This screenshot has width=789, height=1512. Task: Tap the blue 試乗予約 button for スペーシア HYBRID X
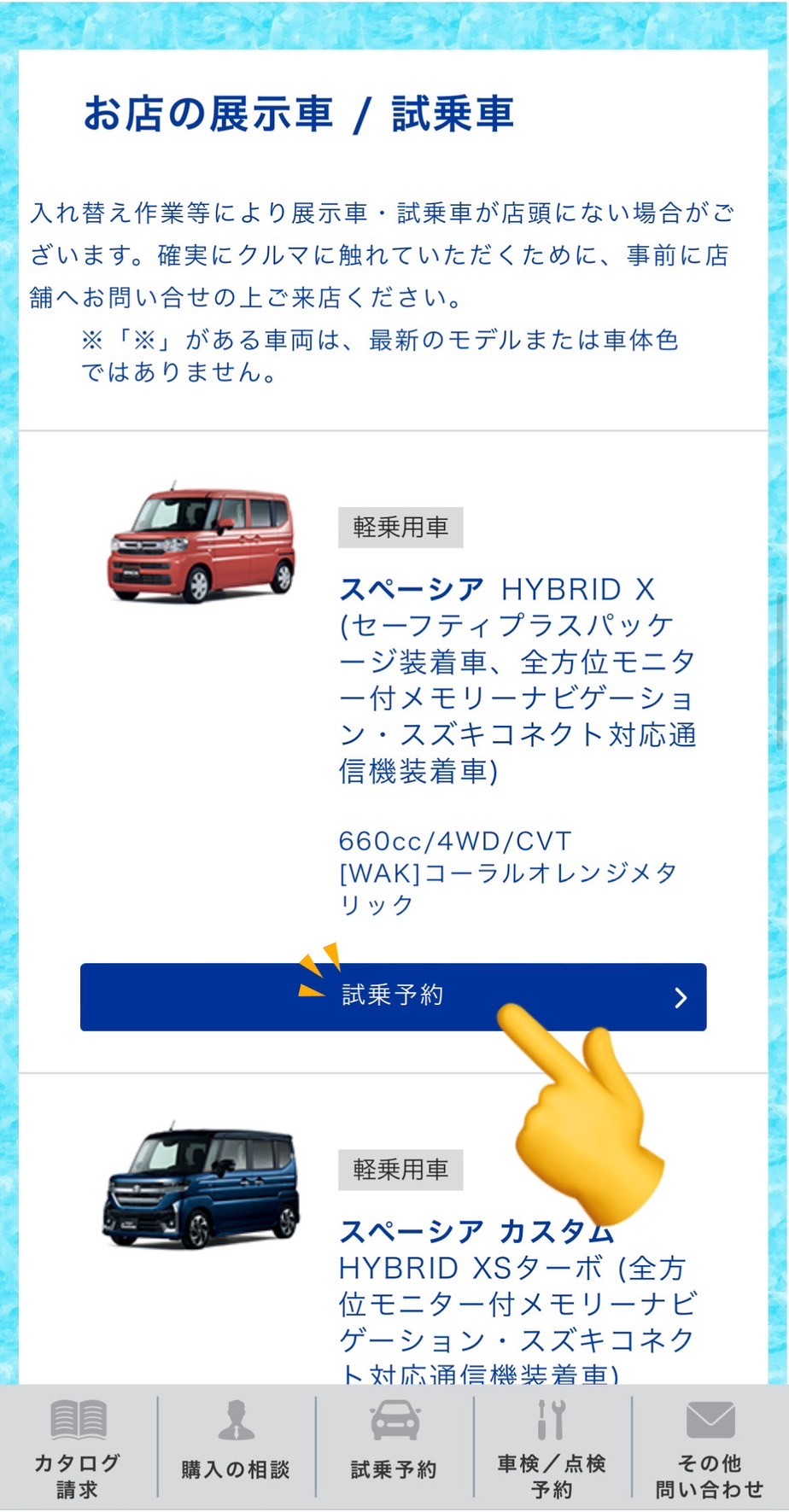[x=393, y=996]
